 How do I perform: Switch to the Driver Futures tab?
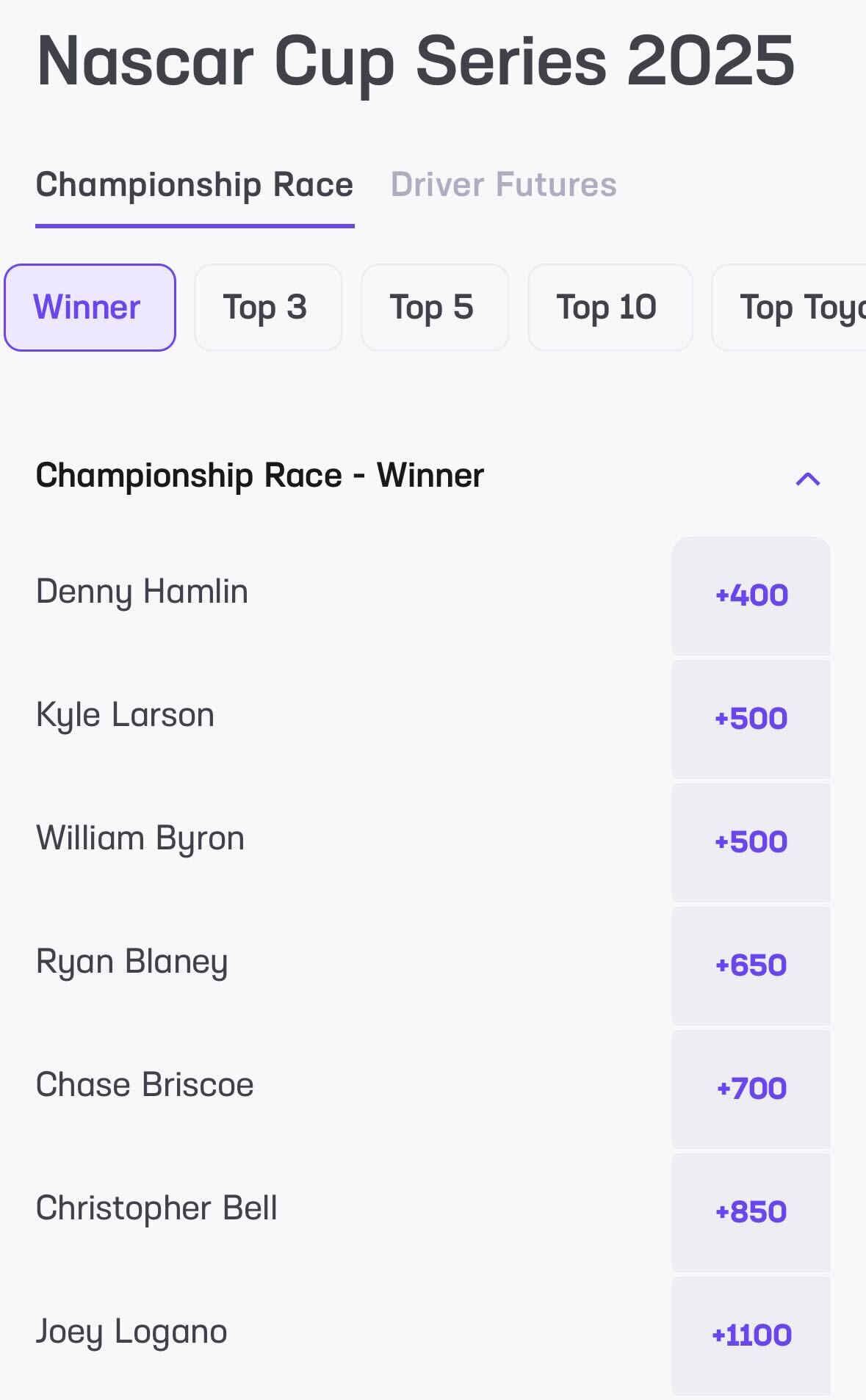tap(503, 184)
